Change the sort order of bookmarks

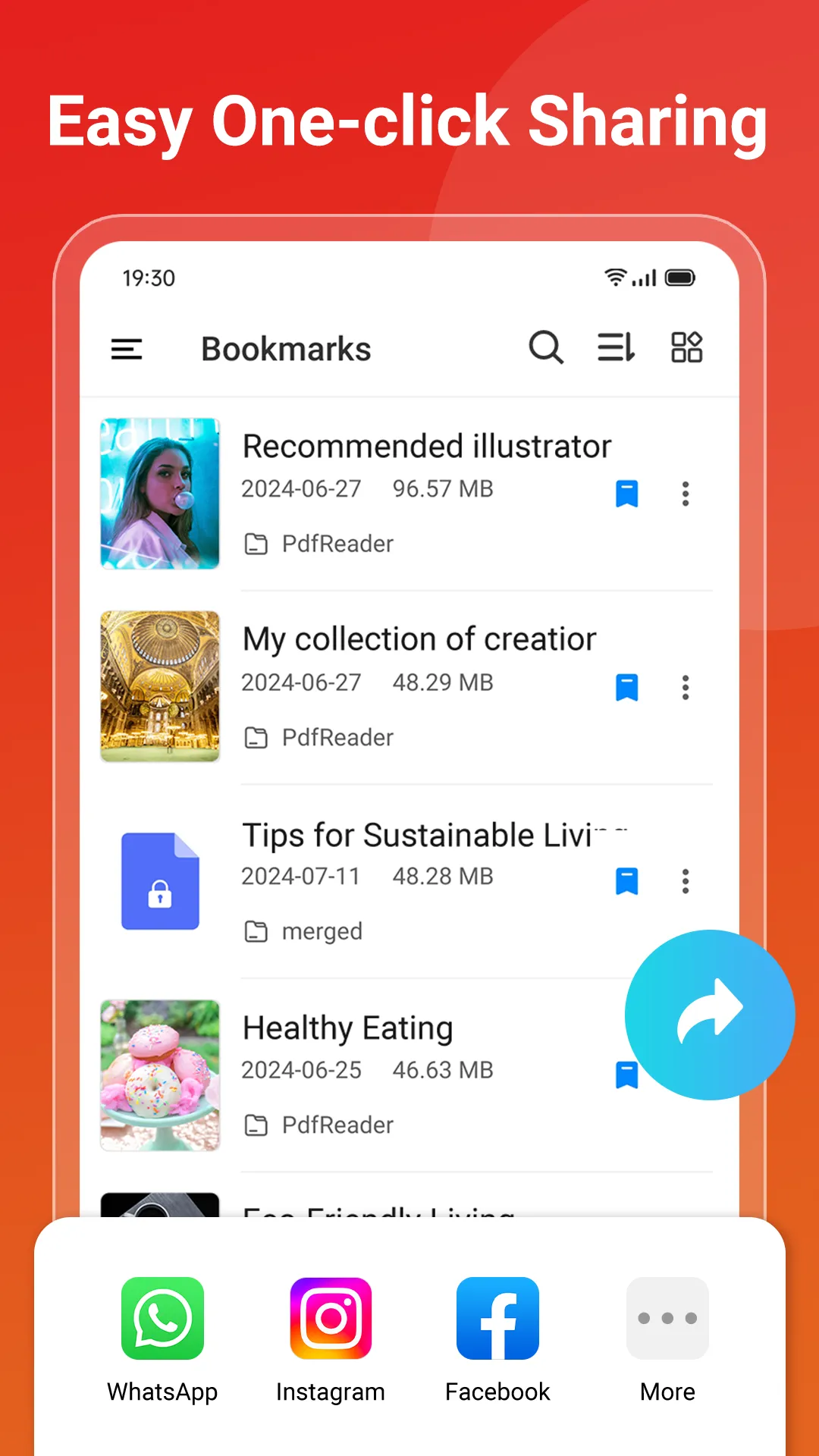[616, 348]
